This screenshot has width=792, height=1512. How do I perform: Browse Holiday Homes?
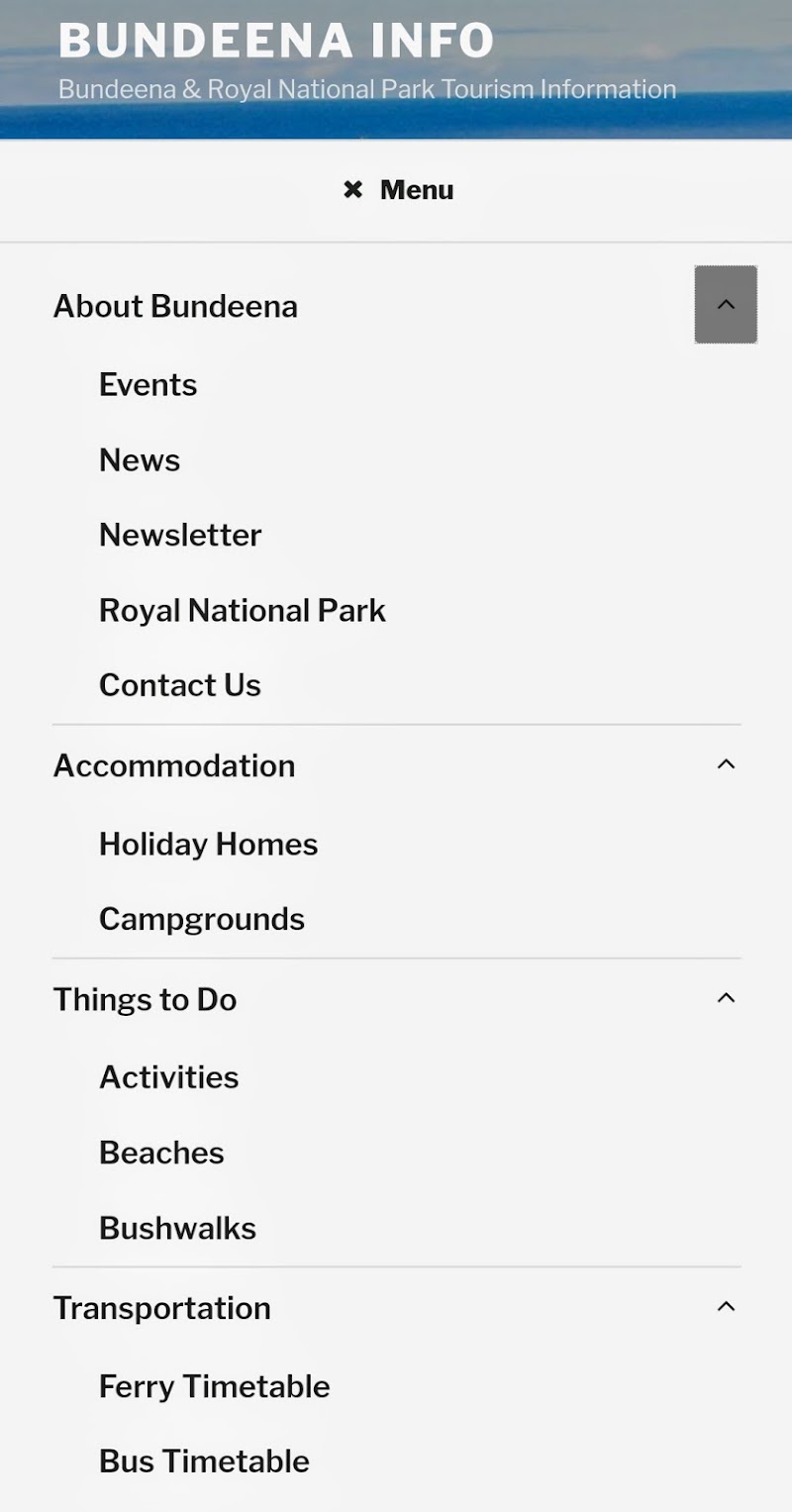(x=209, y=845)
